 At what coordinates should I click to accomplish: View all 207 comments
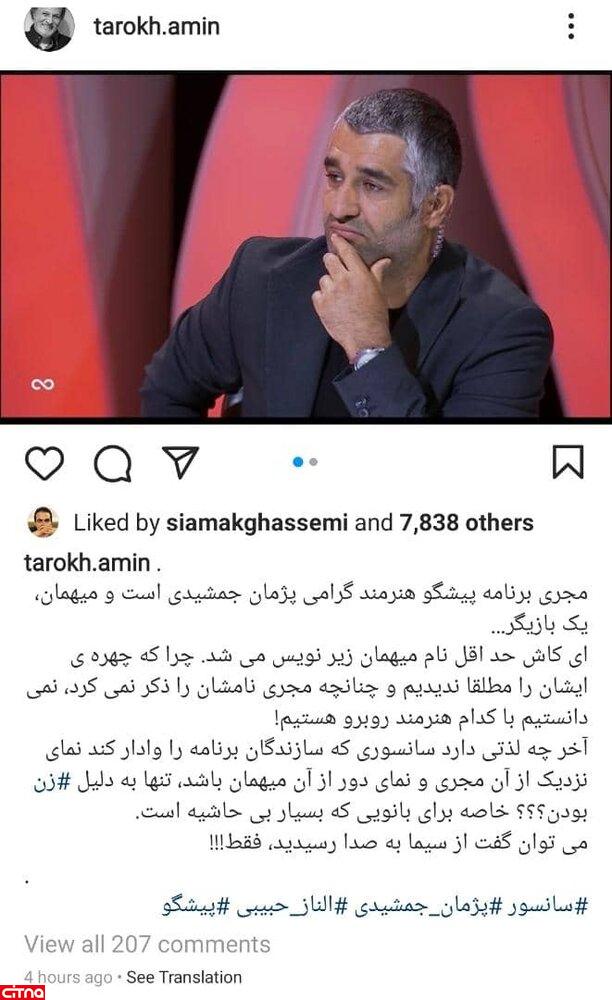[x=147, y=944]
